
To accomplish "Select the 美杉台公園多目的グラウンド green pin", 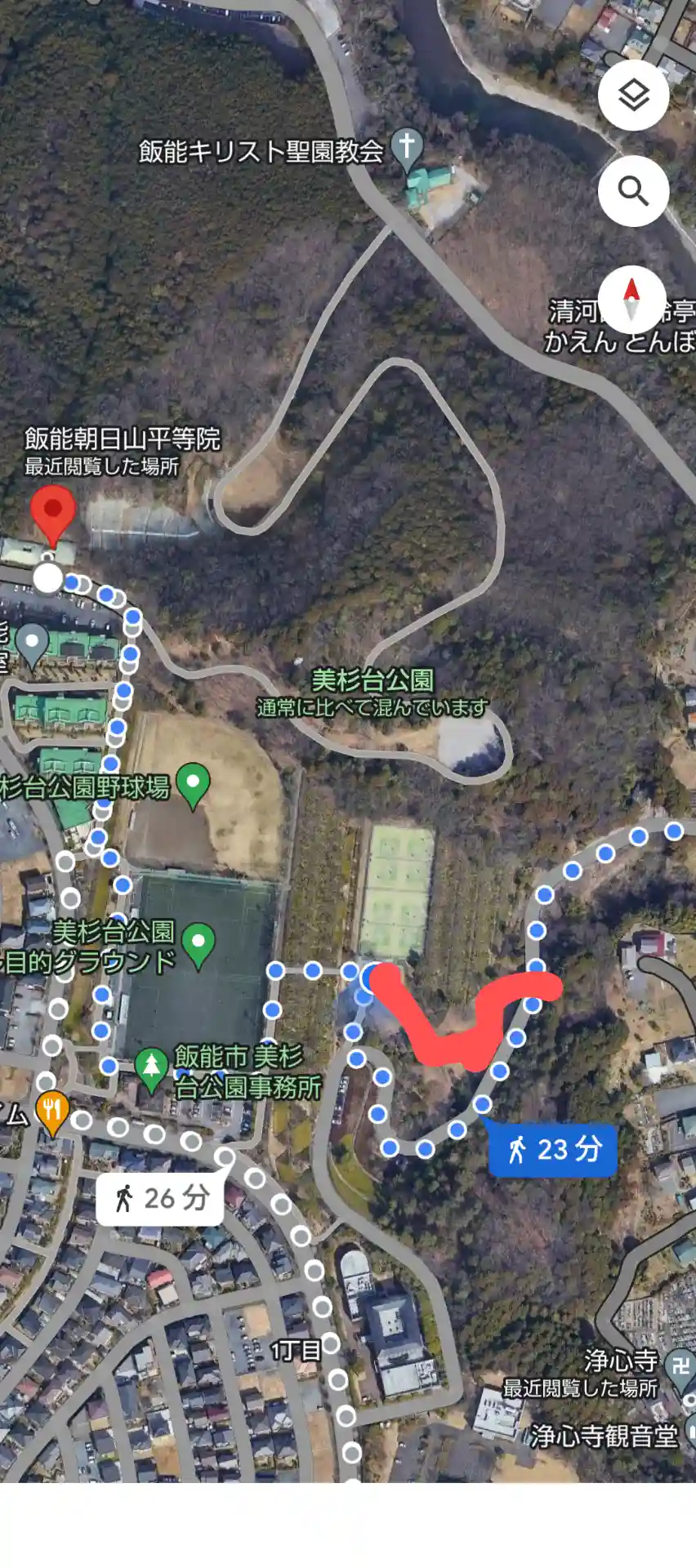I will click(199, 945).
